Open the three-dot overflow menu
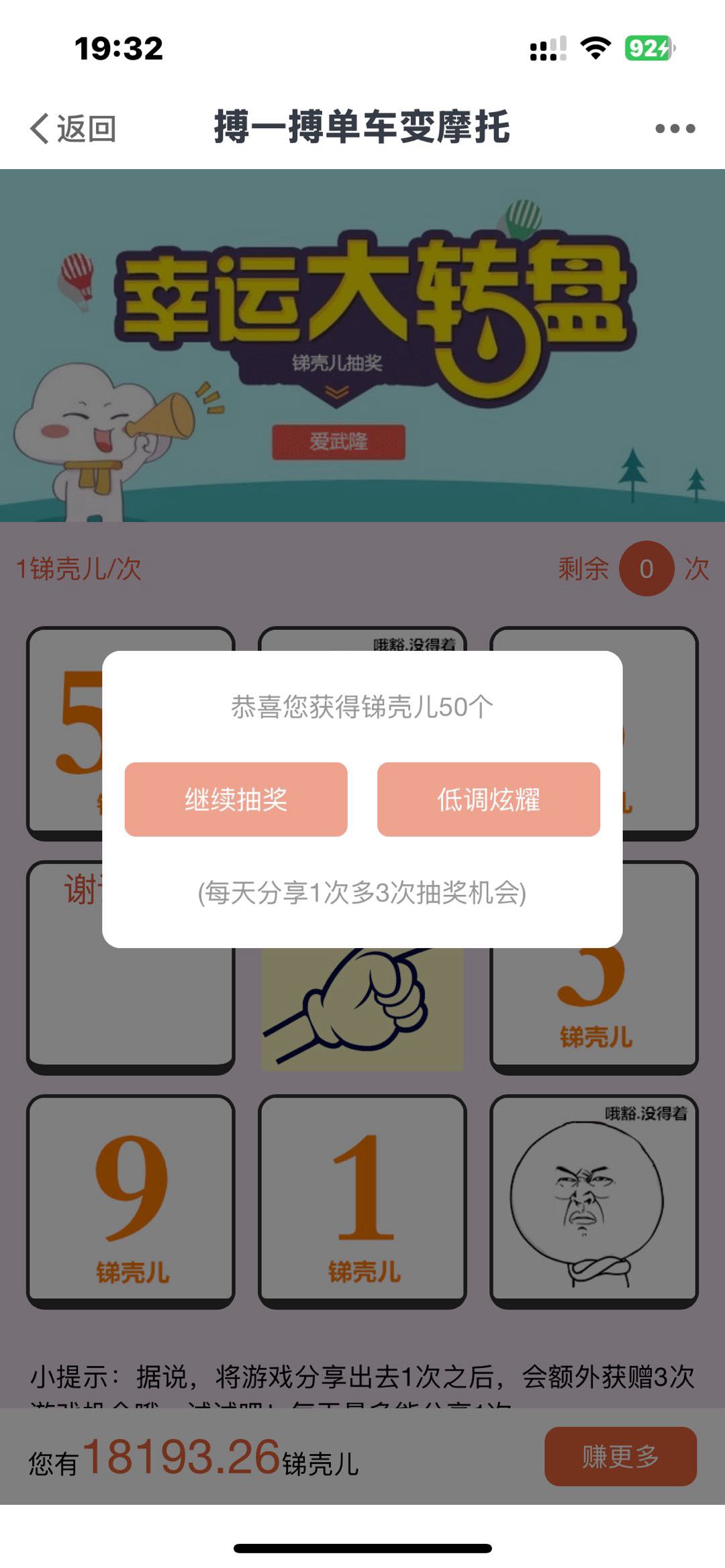Image resolution: width=725 pixels, height=1568 pixels. click(x=675, y=128)
